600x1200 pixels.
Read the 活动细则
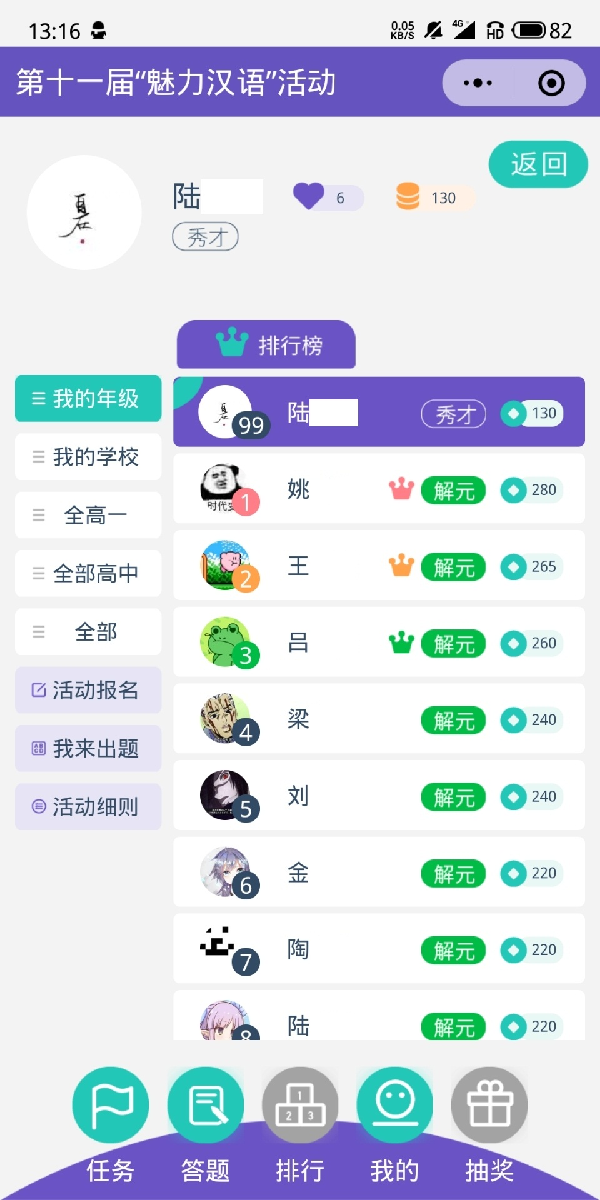pyautogui.click(x=88, y=806)
